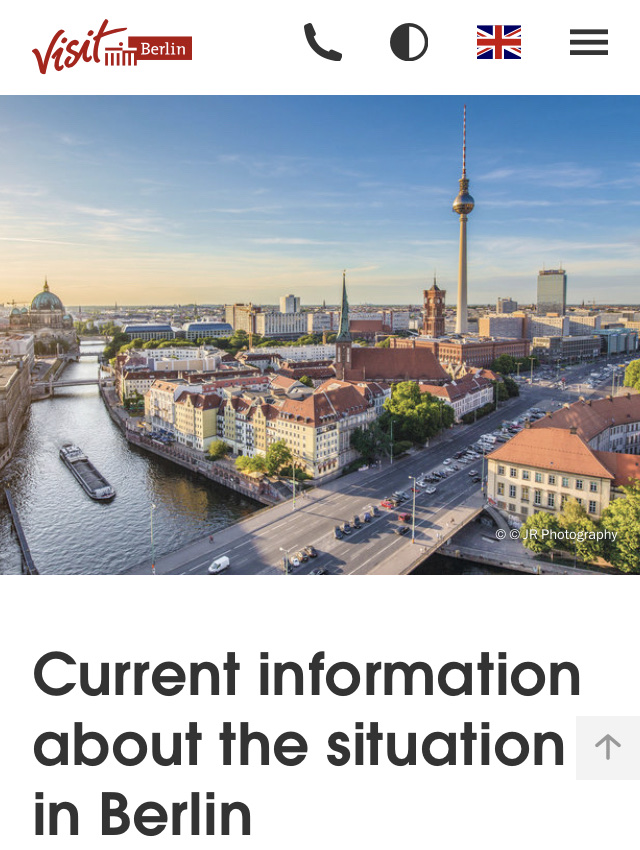Viewport: 640px width, 850px height.
Task: Tap the phone contact icon
Action: coord(322,42)
